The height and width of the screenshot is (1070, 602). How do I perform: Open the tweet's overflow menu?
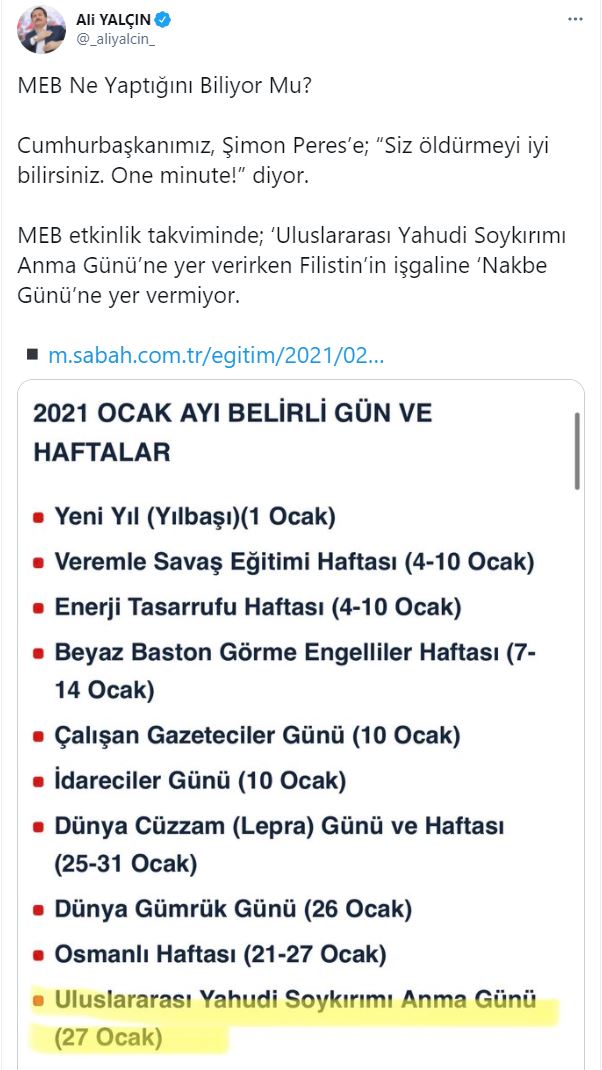click(575, 19)
